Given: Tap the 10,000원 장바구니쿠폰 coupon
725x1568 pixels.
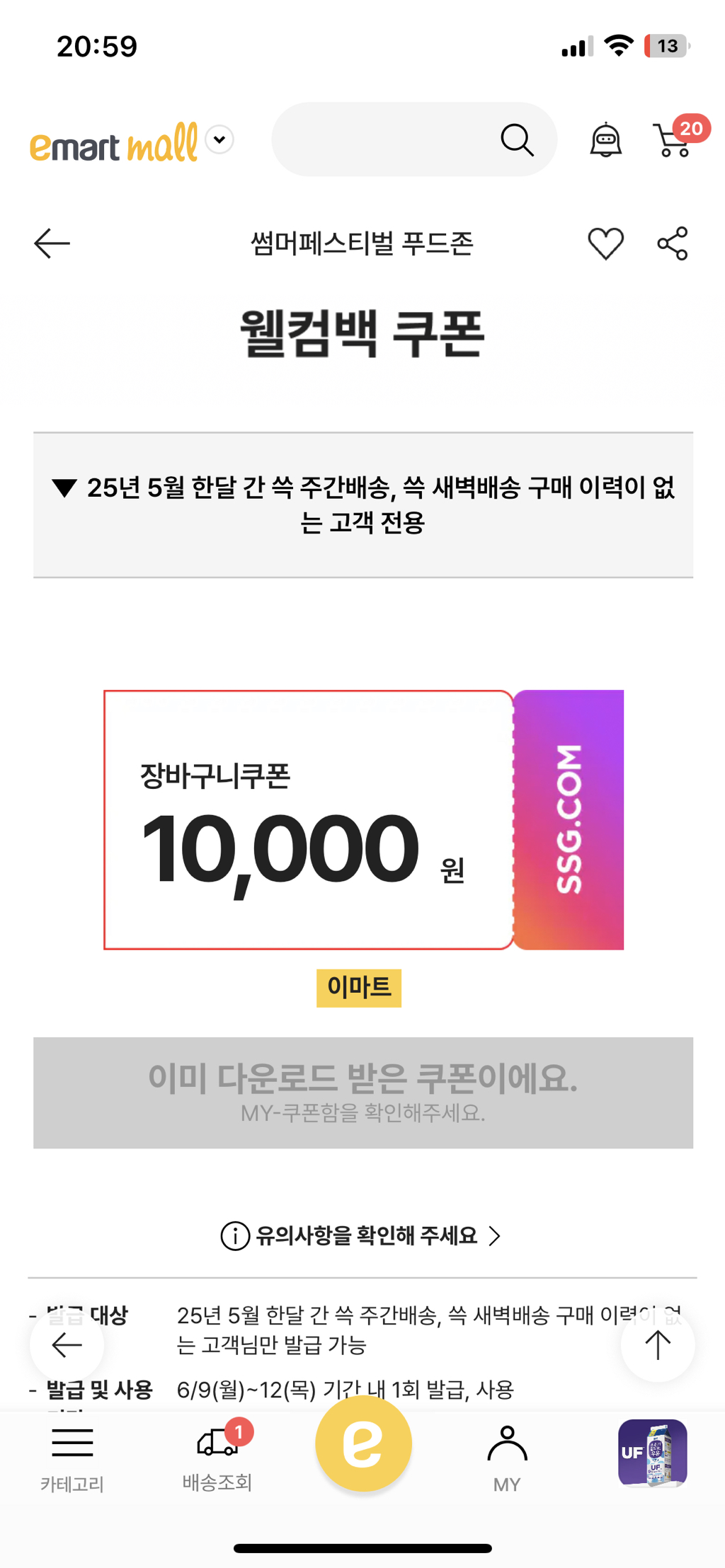Looking at the screenshot, I should [x=363, y=819].
